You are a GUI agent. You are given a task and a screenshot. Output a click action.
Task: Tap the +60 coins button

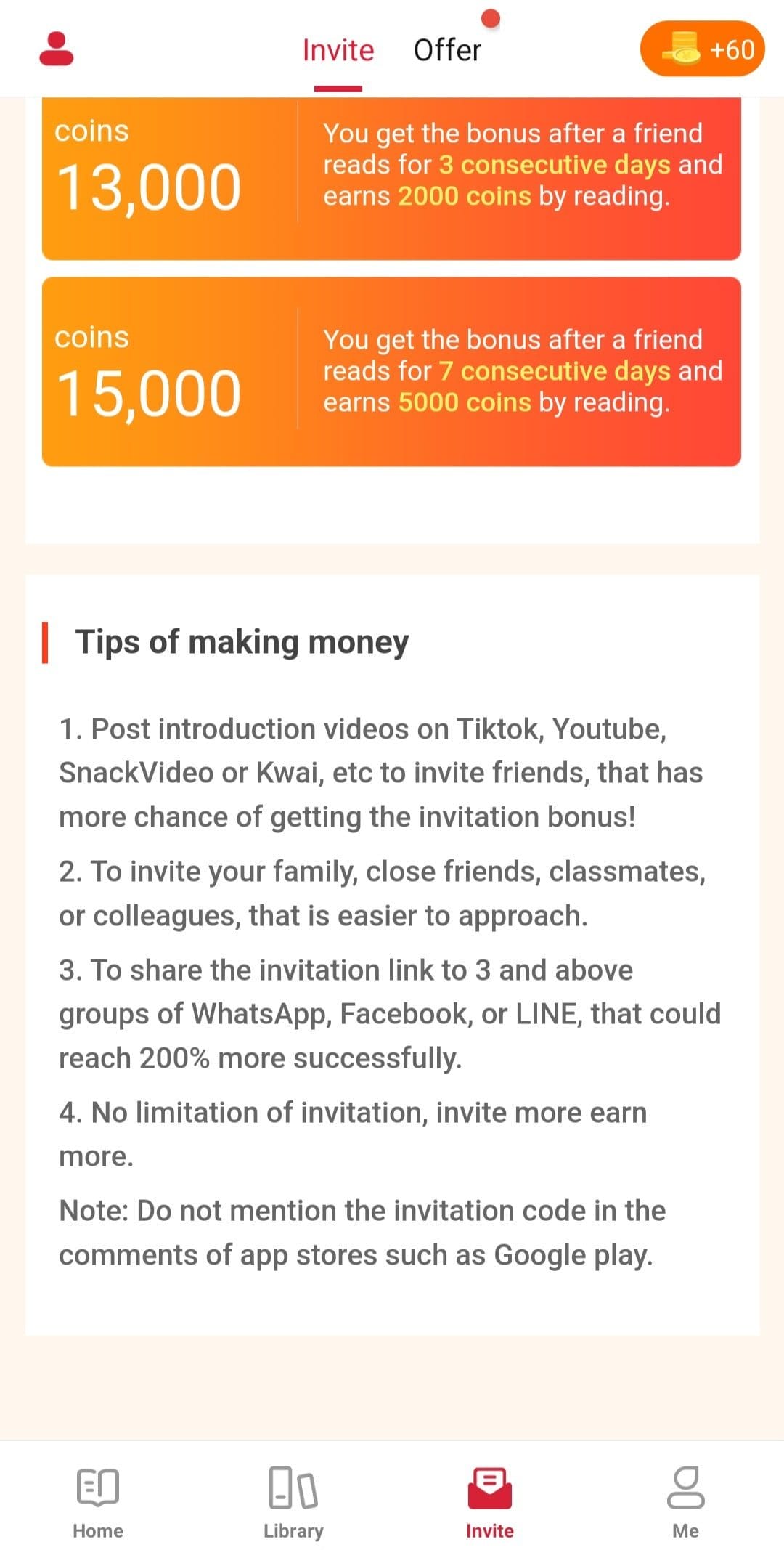[702, 49]
